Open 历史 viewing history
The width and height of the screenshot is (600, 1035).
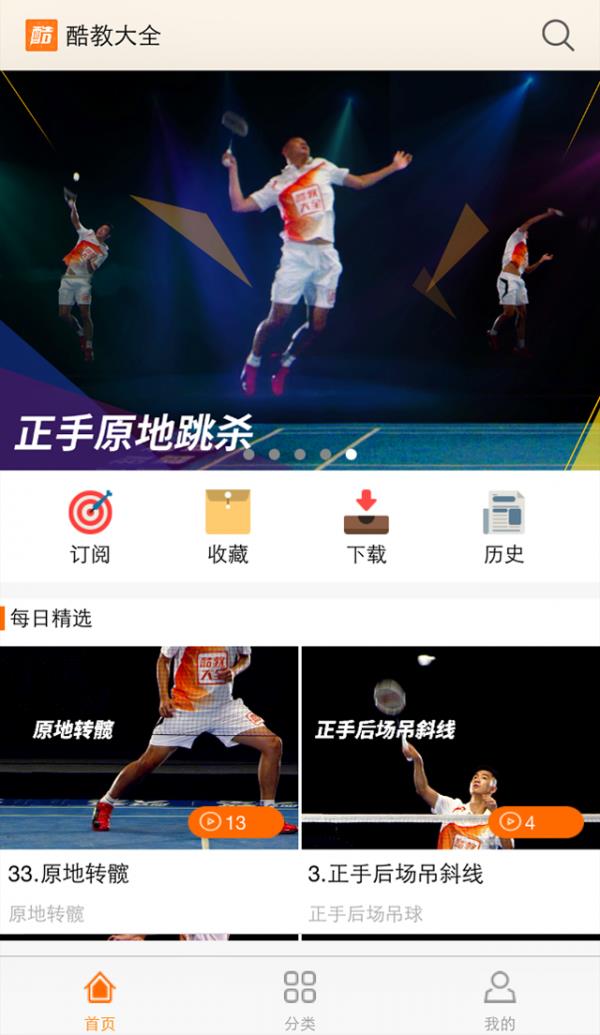pyautogui.click(x=503, y=527)
